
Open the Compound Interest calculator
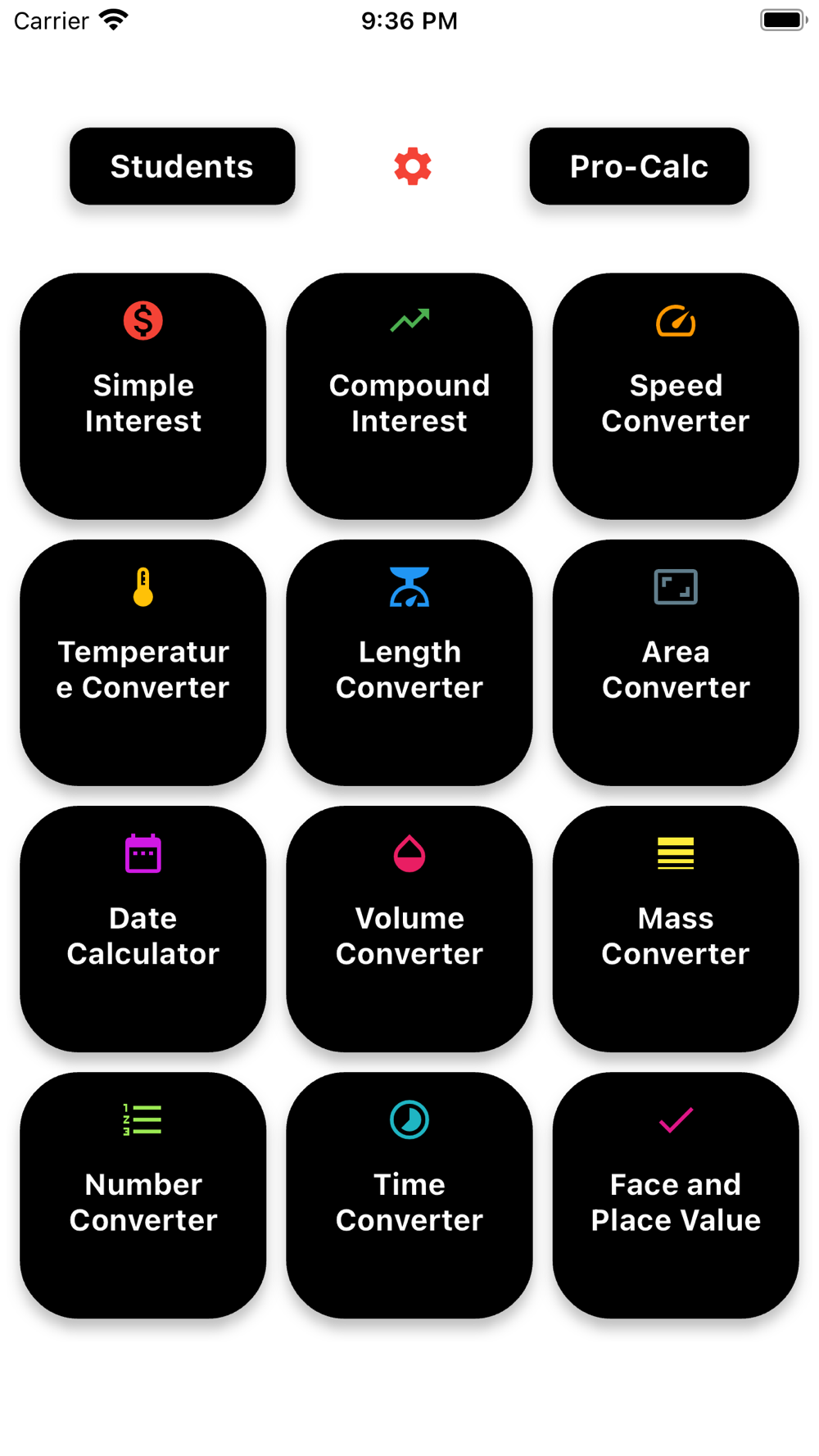click(x=409, y=396)
